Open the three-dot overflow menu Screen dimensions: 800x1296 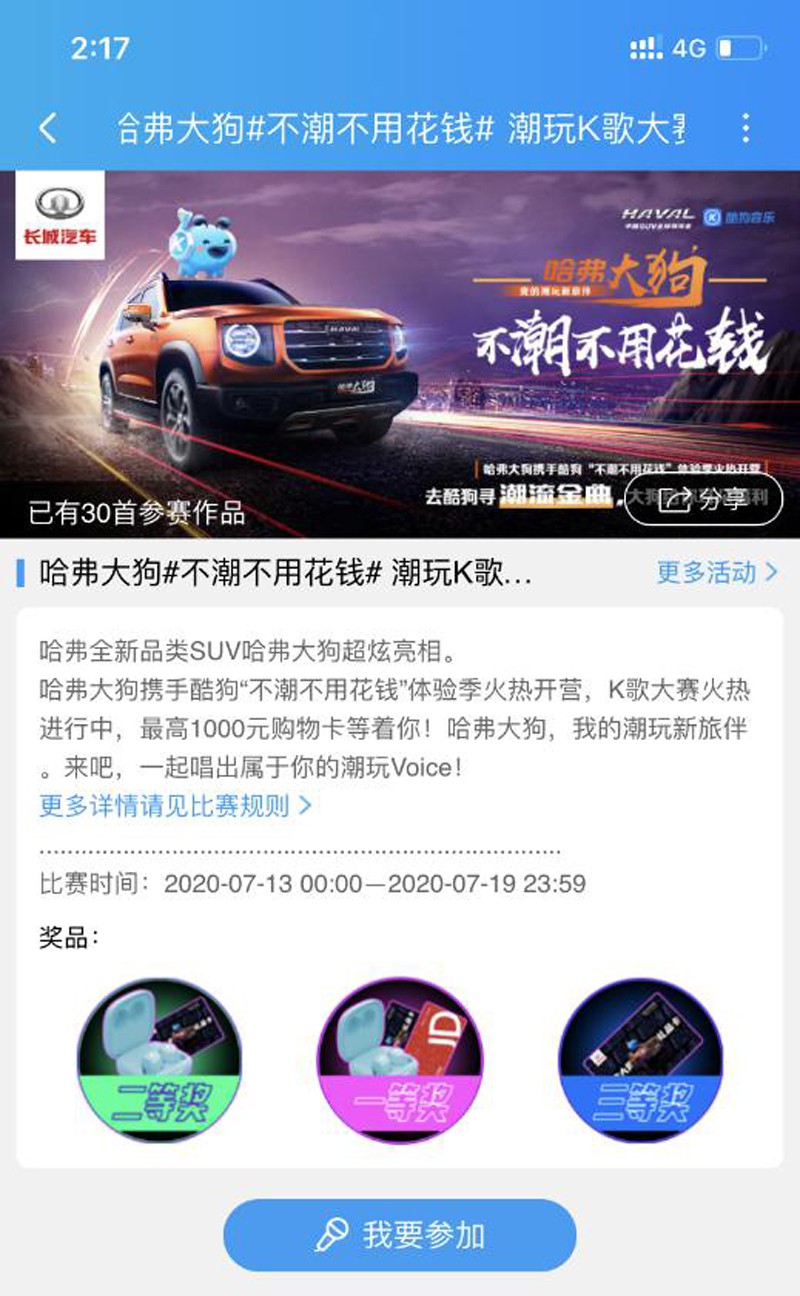tap(745, 128)
